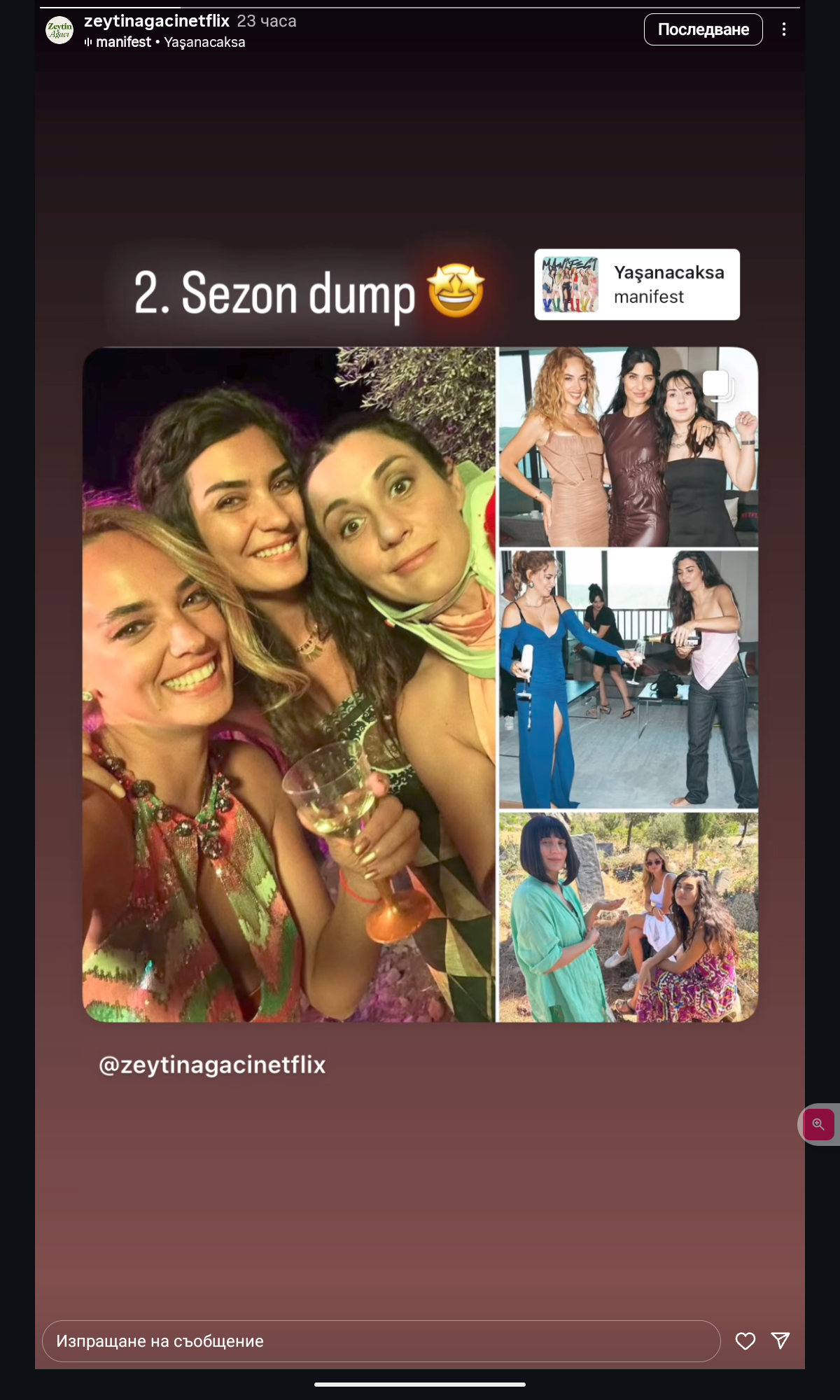Screen dimensions: 840x1400
Task: Like this story with the heart
Action: 745,1341
